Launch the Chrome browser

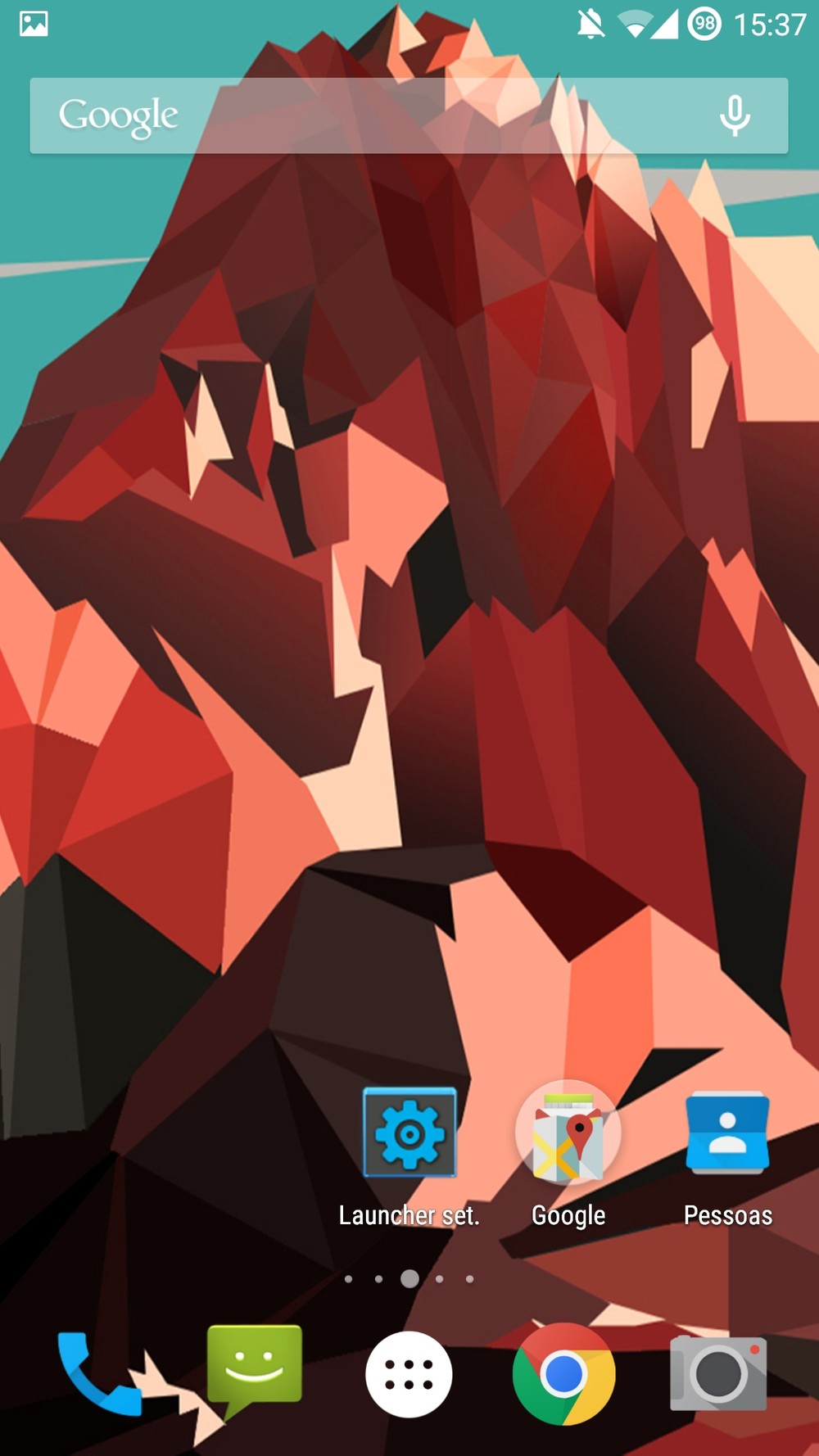(563, 1373)
